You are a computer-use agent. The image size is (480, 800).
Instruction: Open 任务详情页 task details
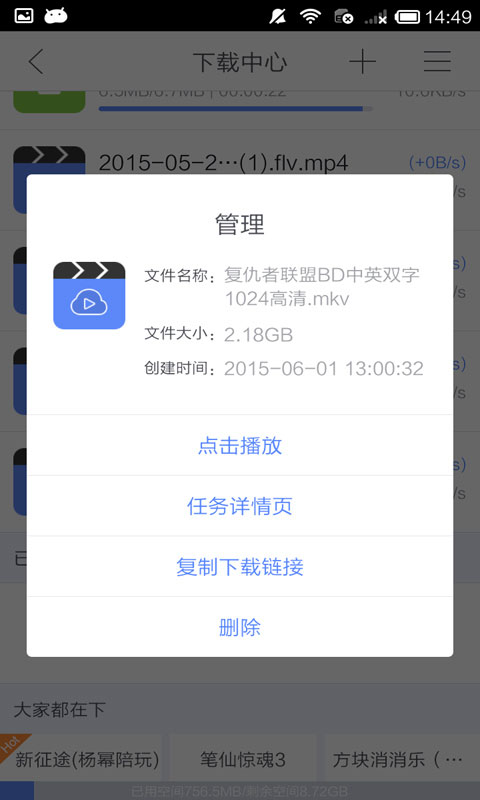click(x=240, y=506)
